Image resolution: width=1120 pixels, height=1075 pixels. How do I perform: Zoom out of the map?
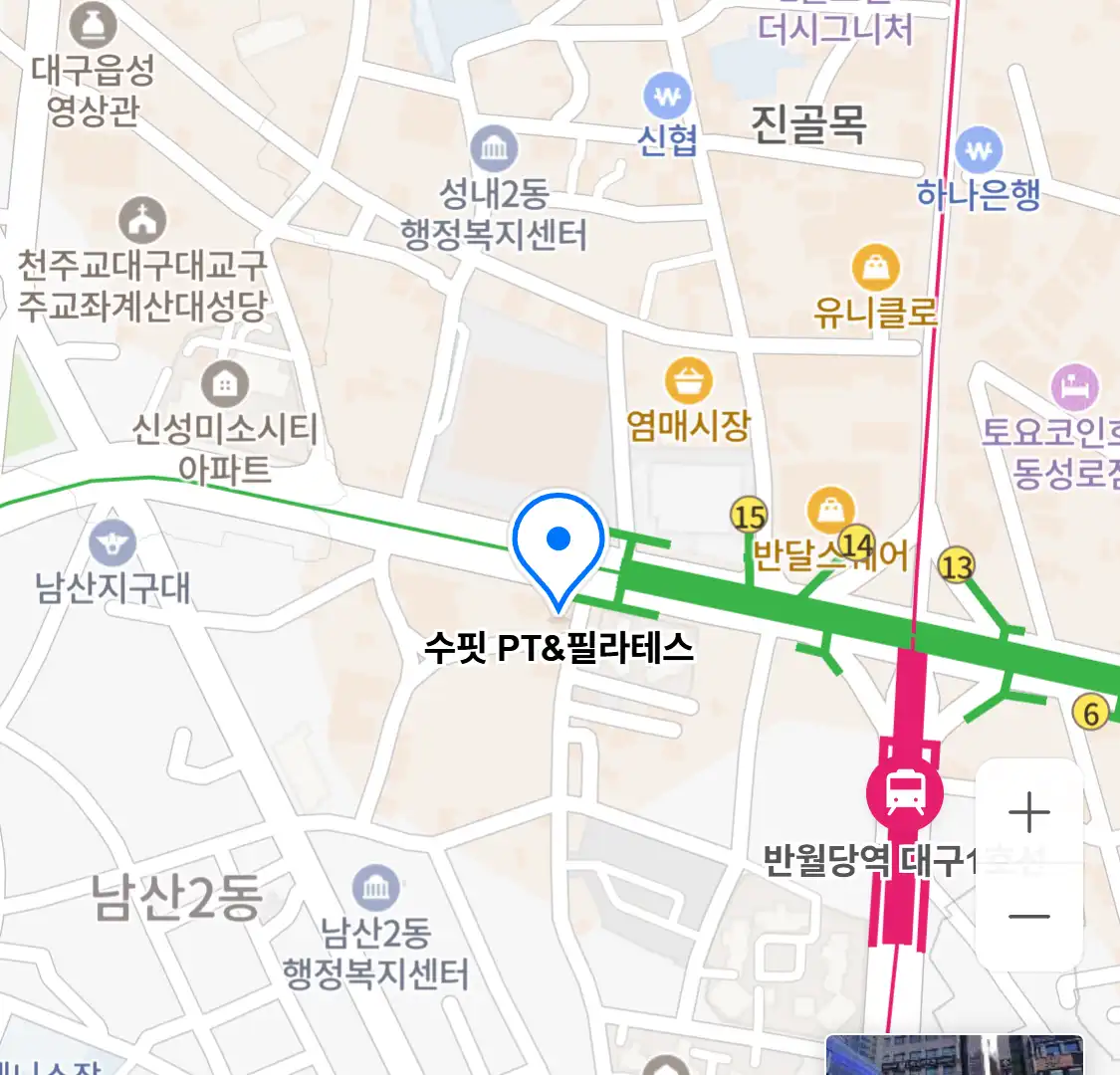[1028, 917]
